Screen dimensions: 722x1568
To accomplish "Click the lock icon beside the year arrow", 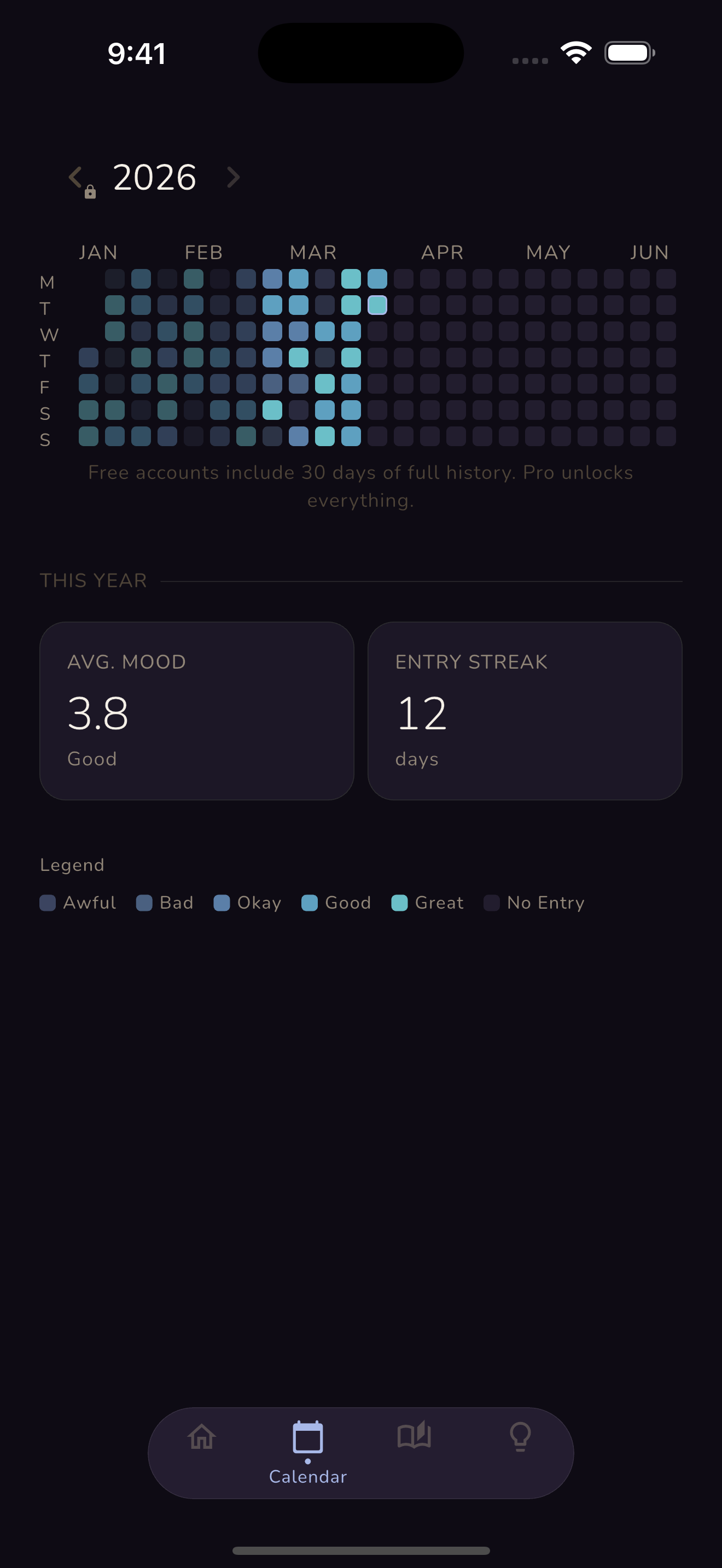I will [90, 192].
